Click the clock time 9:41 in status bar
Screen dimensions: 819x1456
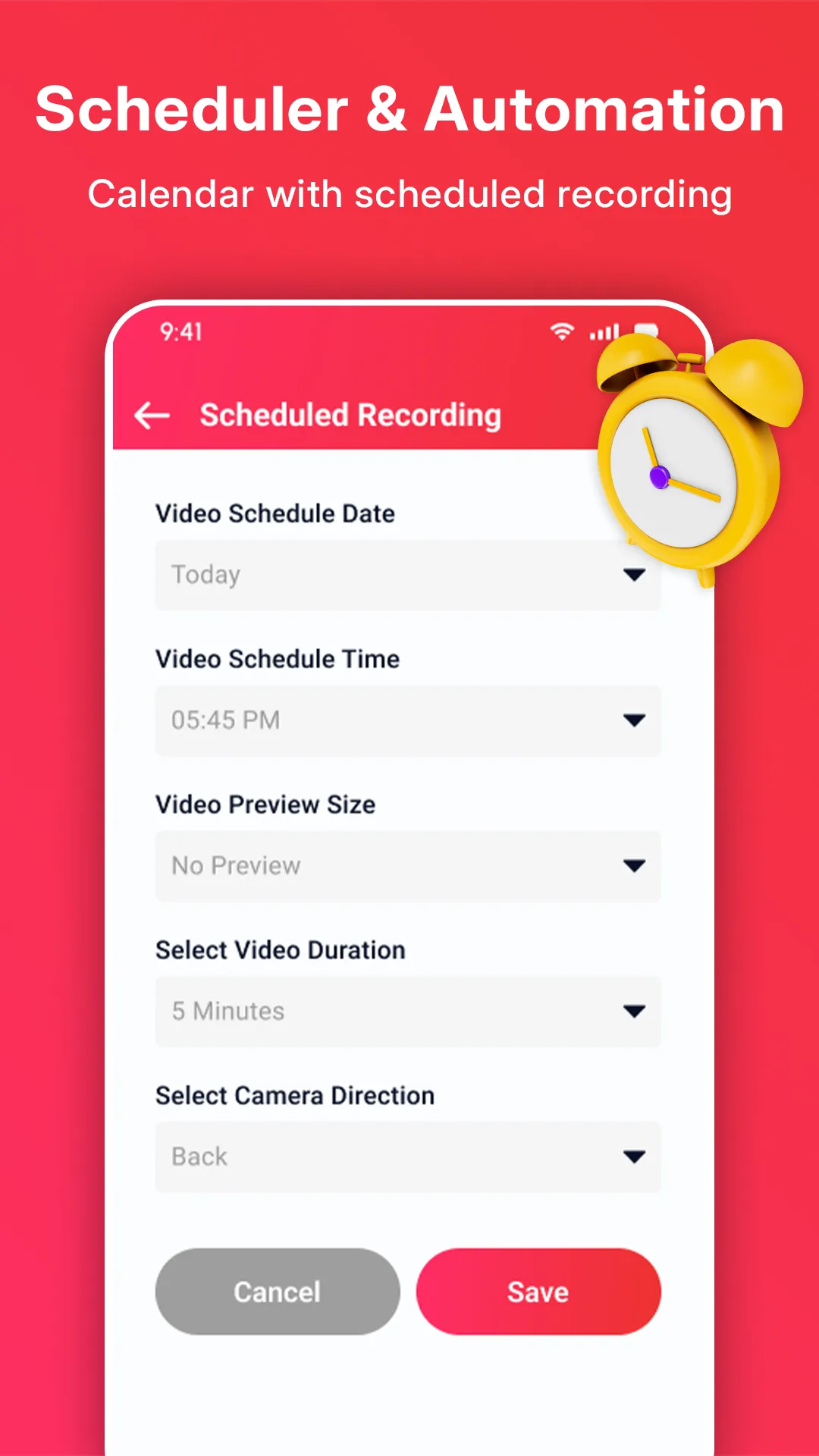point(180,331)
